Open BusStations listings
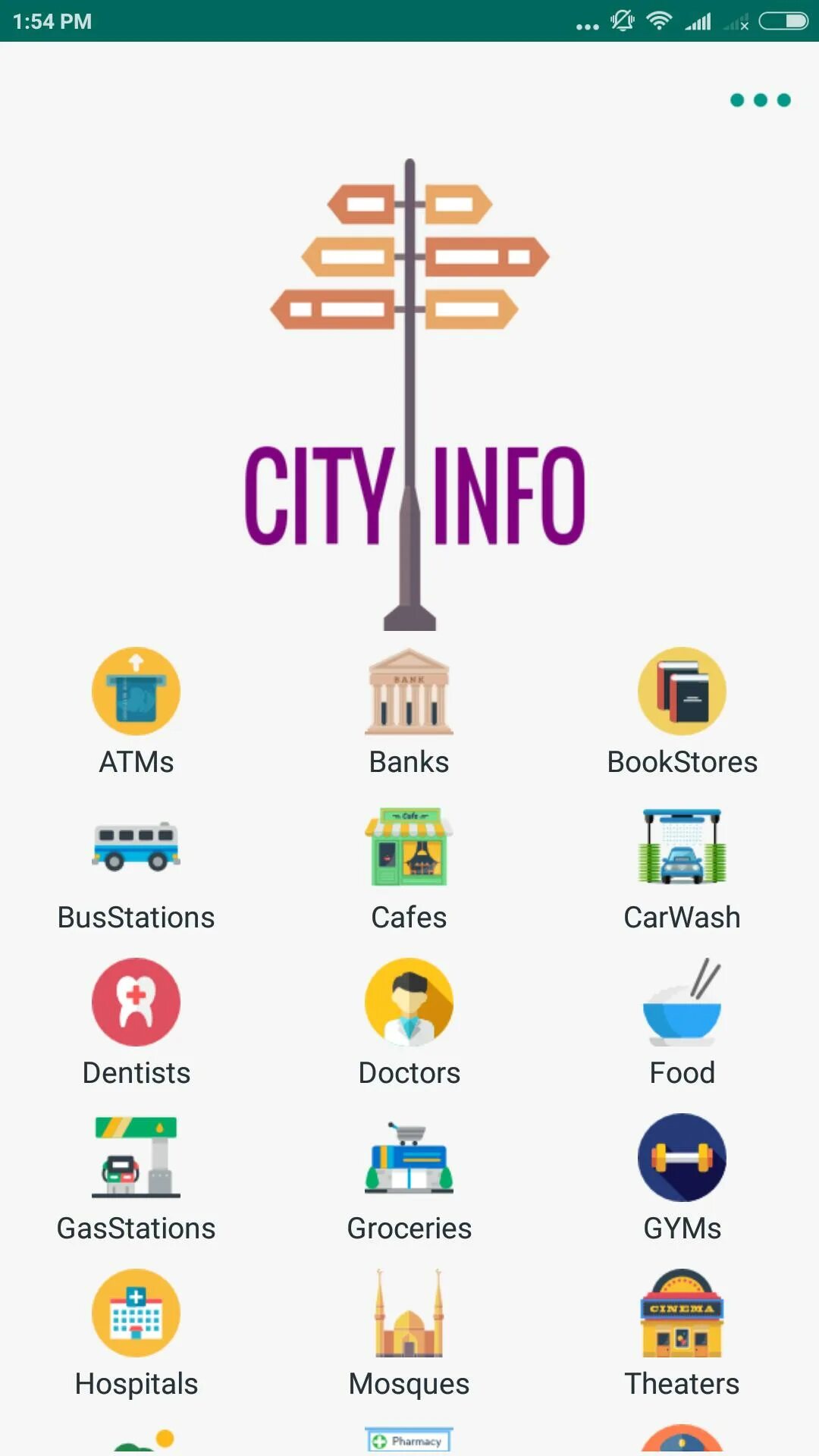The image size is (819, 1456). click(x=136, y=868)
